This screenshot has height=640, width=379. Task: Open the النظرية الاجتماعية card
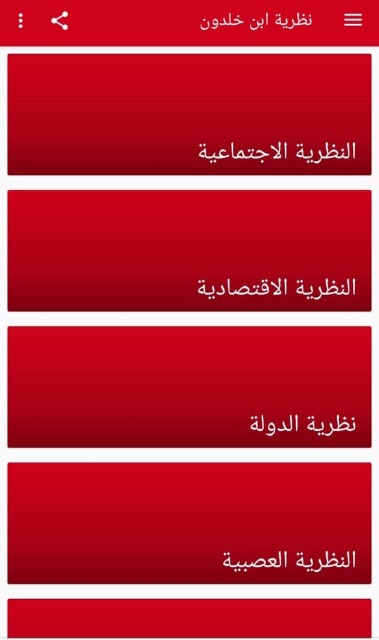[x=189, y=114]
